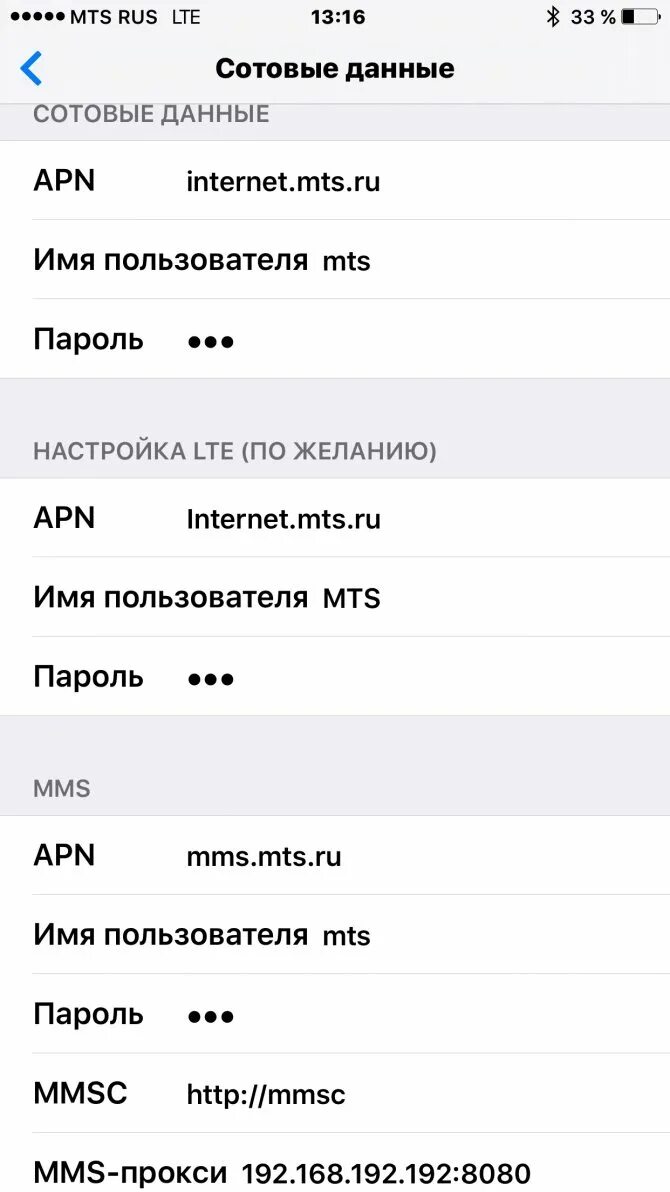
Task: Edit APN field internet.mts.ru in Сотовые данные
Action: pyautogui.click(x=283, y=182)
